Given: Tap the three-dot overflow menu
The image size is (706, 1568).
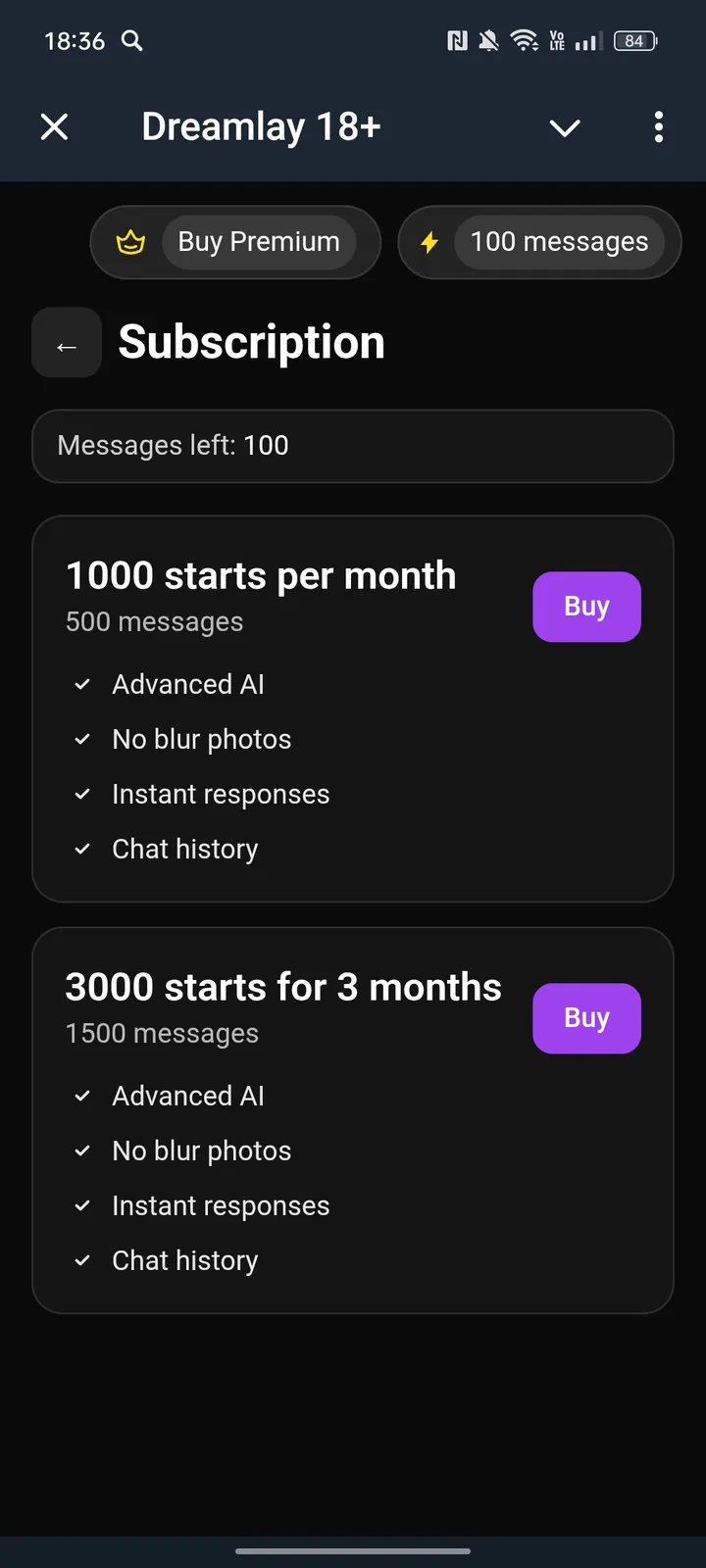Looking at the screenshot, I should pyautogui.click(x=658, y=127).
